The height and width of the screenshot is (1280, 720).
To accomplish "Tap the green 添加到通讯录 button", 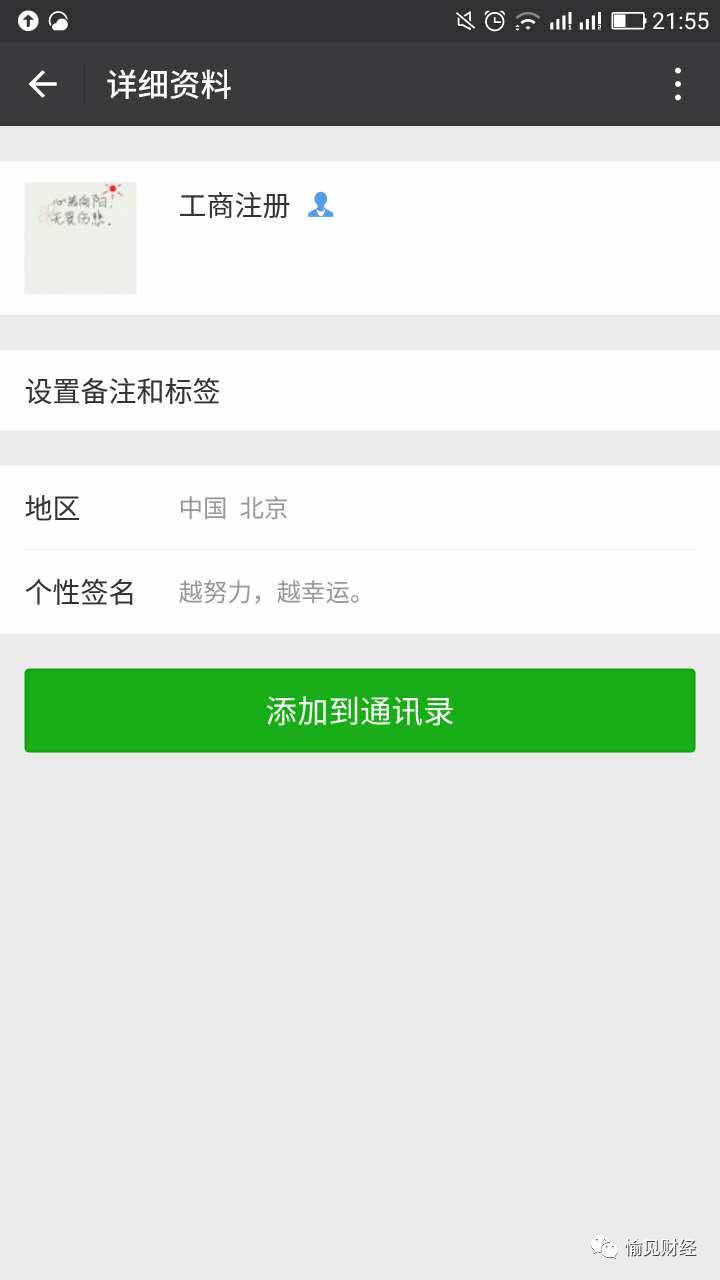I will pos(360,711).
